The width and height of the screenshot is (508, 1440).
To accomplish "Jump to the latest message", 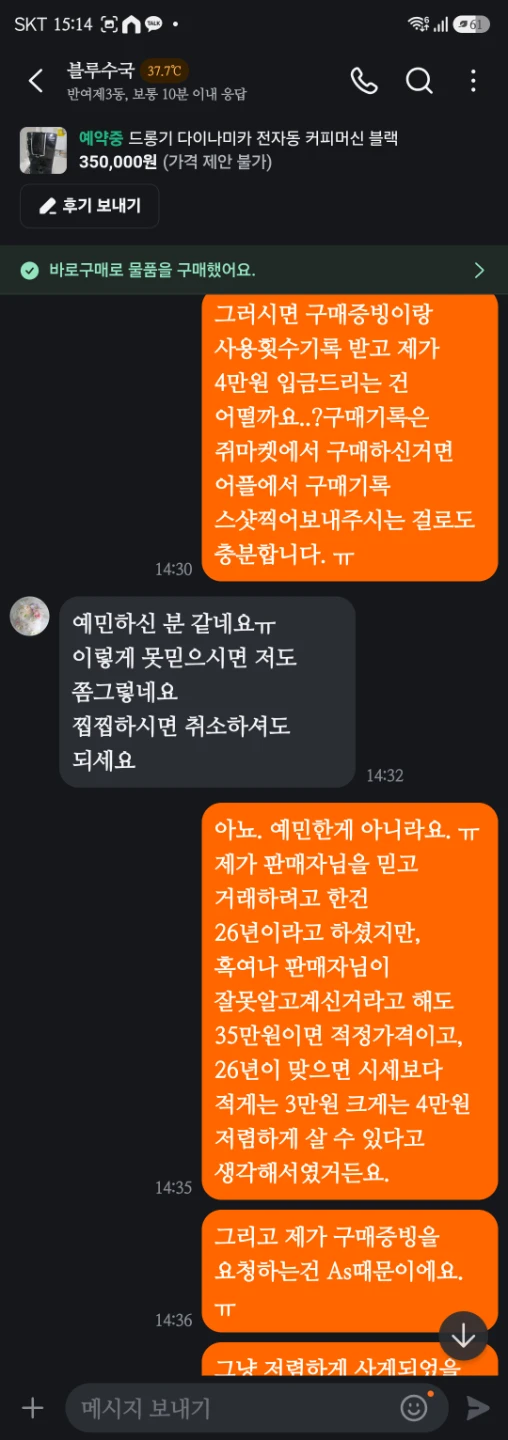I will (463, 1335).
